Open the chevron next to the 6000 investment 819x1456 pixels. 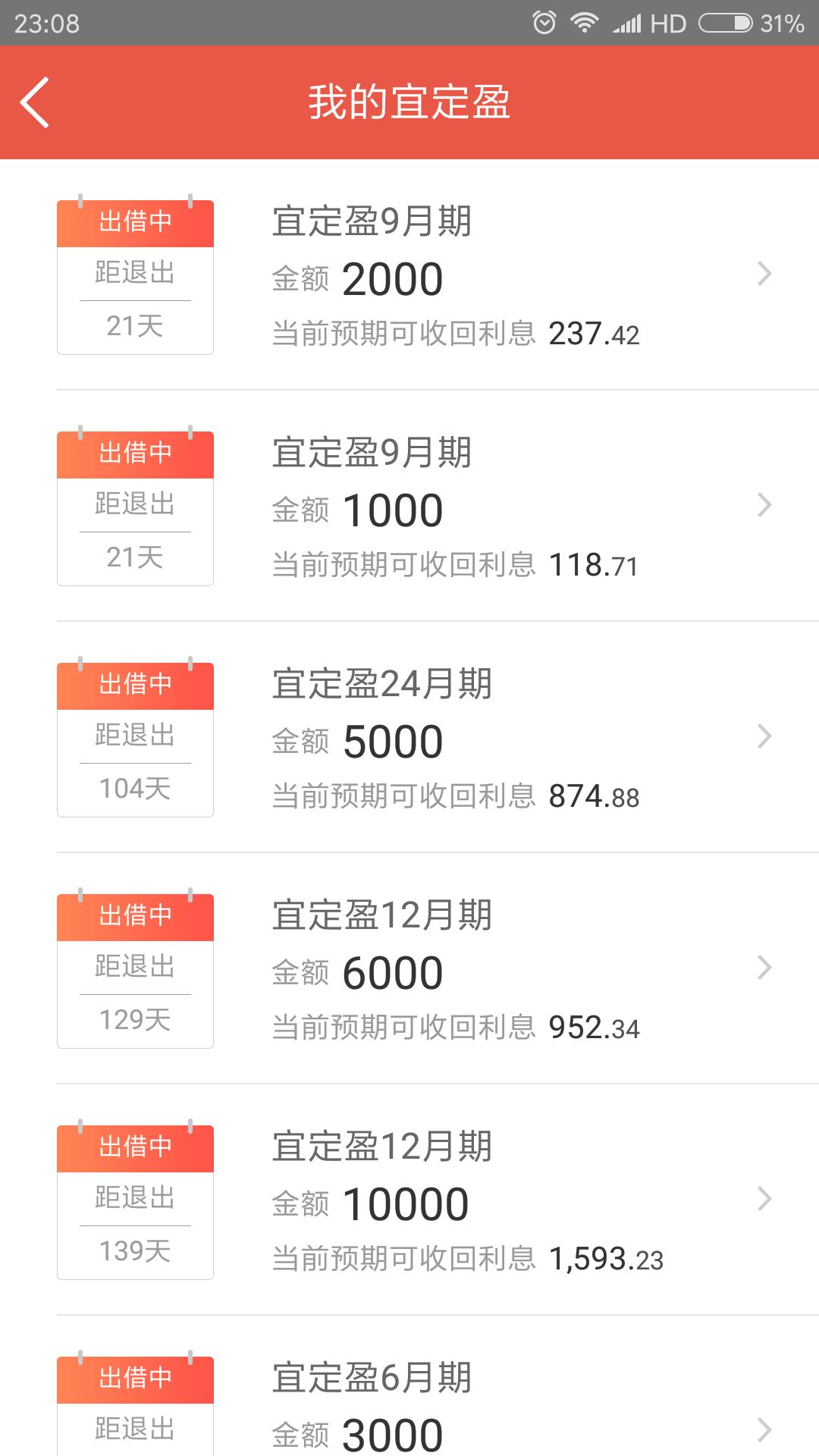(x=765, y=968)
